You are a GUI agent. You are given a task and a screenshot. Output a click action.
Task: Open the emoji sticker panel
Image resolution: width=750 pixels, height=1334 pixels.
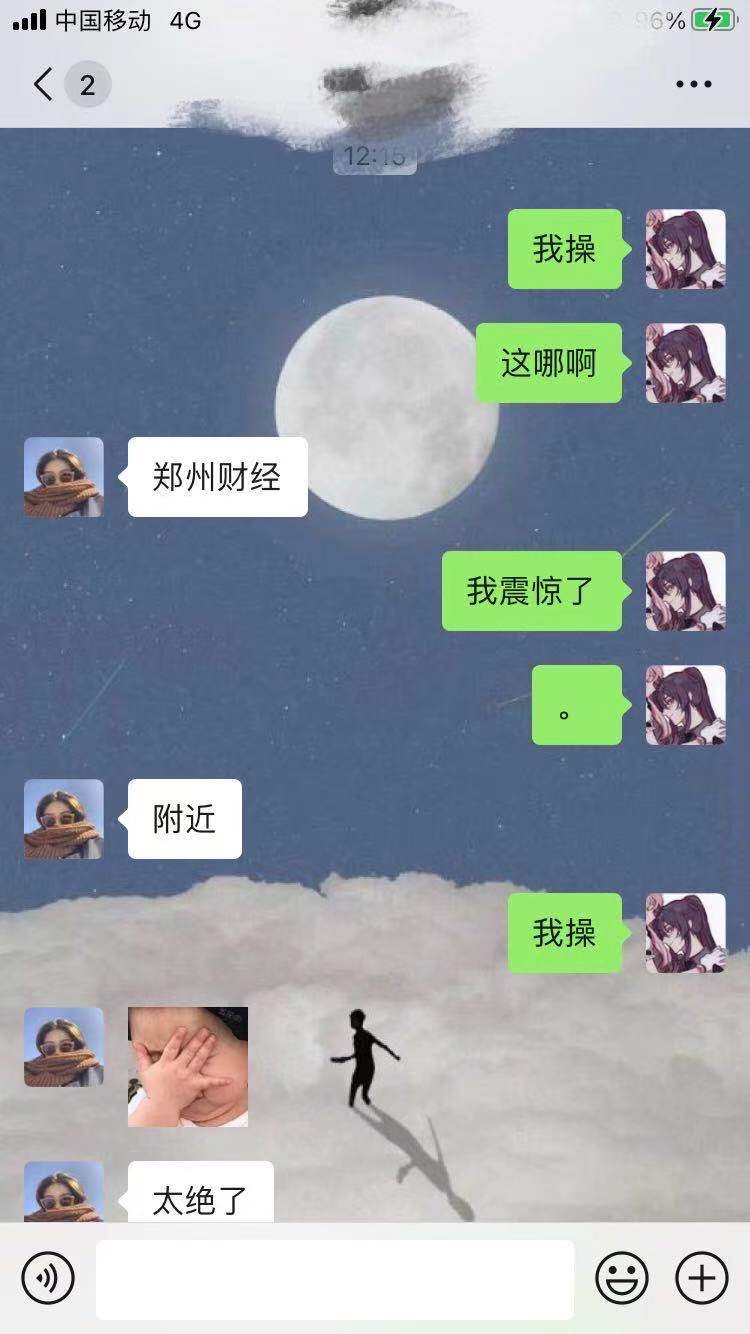tap(622, 1278)
